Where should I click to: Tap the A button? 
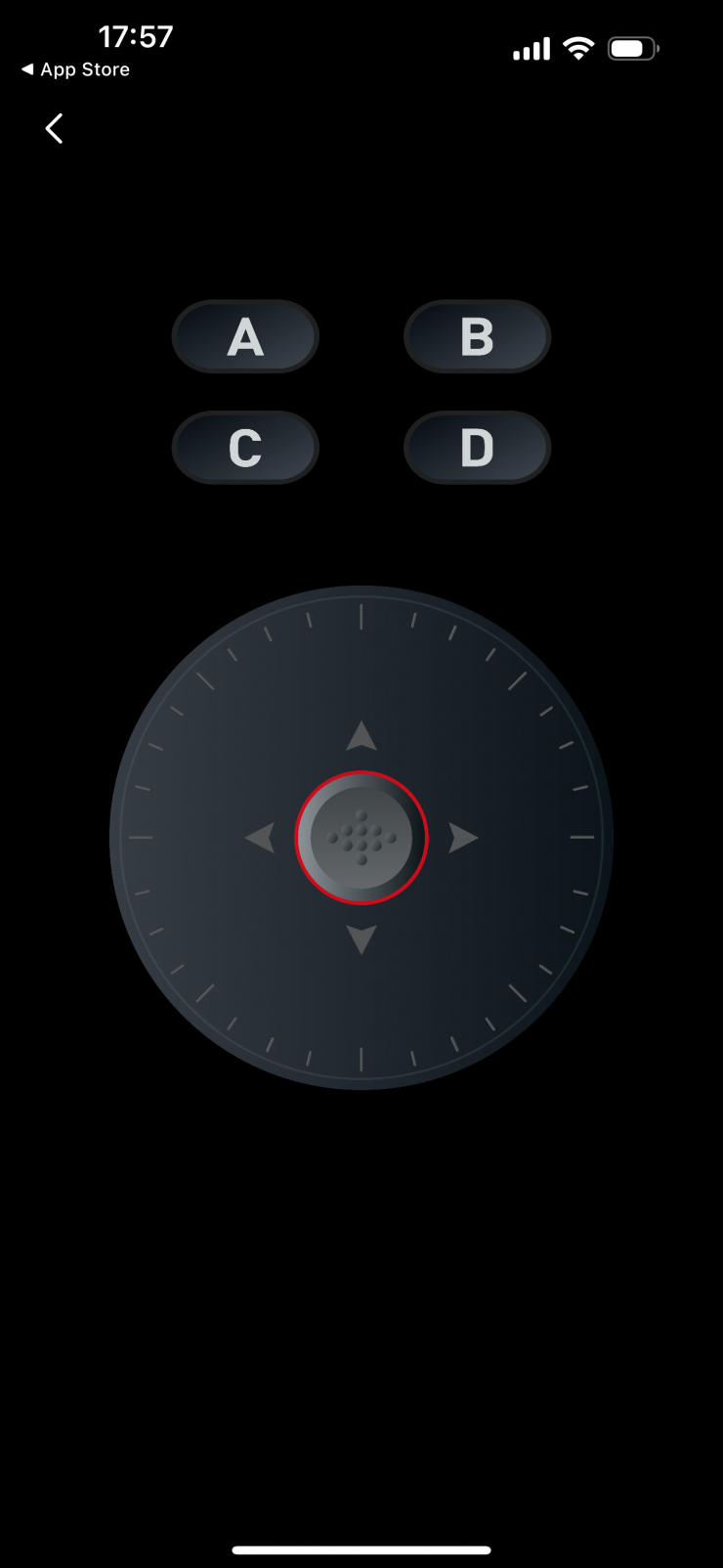point(245,336)
